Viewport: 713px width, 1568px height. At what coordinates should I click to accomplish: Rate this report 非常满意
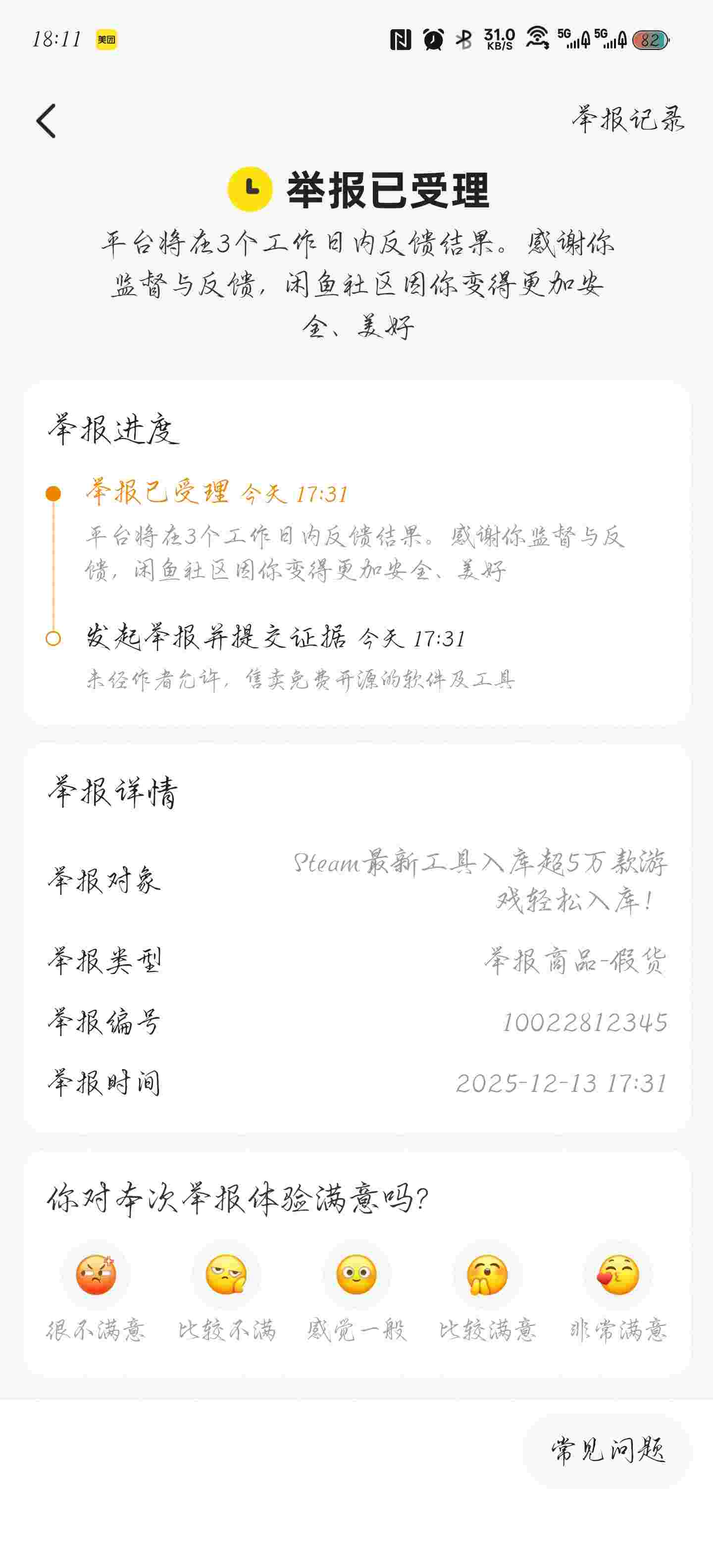617,1275
